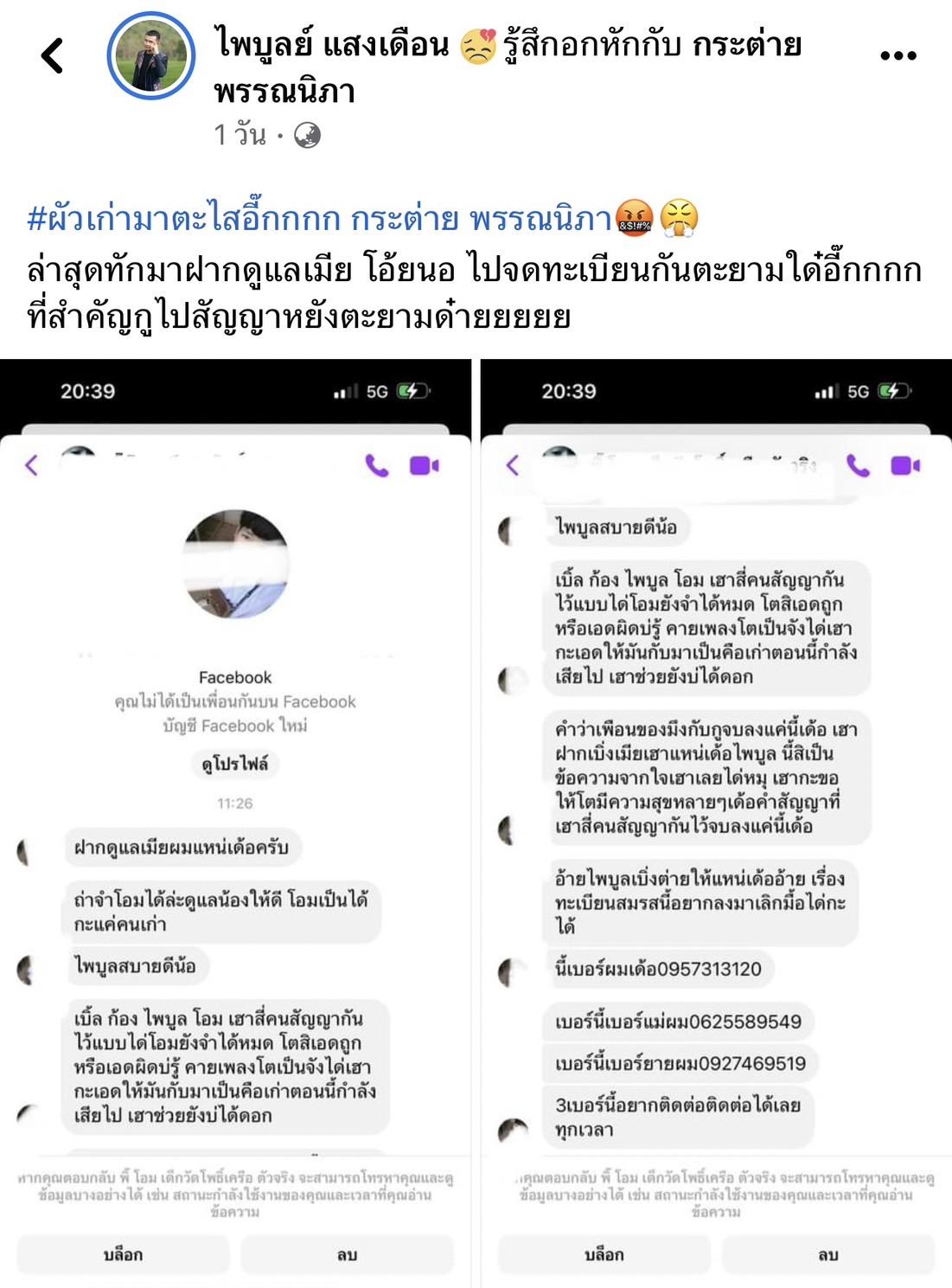Open the post's three-dot options menu
The height and width of the screenshot is (1288, 952).
tap(898, 56)
